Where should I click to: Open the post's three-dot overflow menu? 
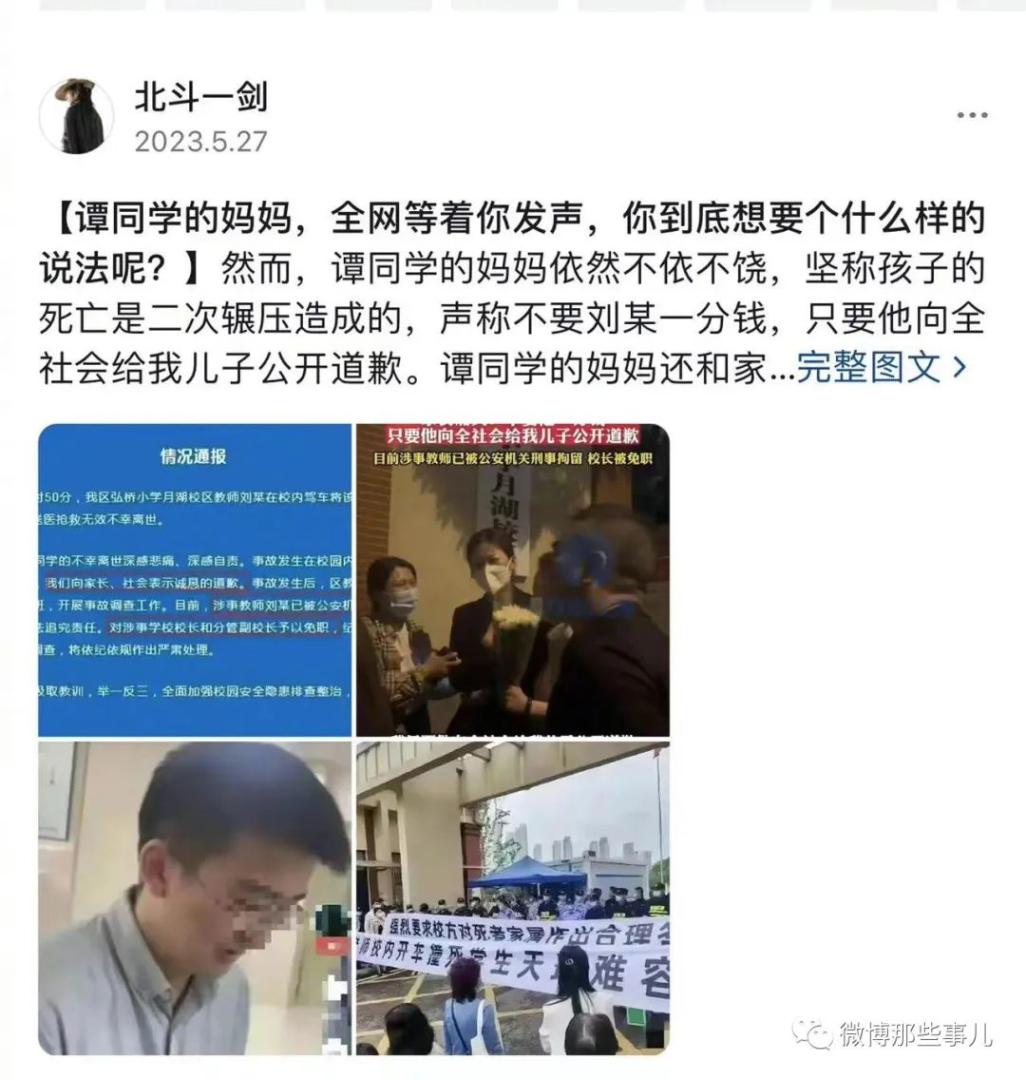(x=971, y=116)
